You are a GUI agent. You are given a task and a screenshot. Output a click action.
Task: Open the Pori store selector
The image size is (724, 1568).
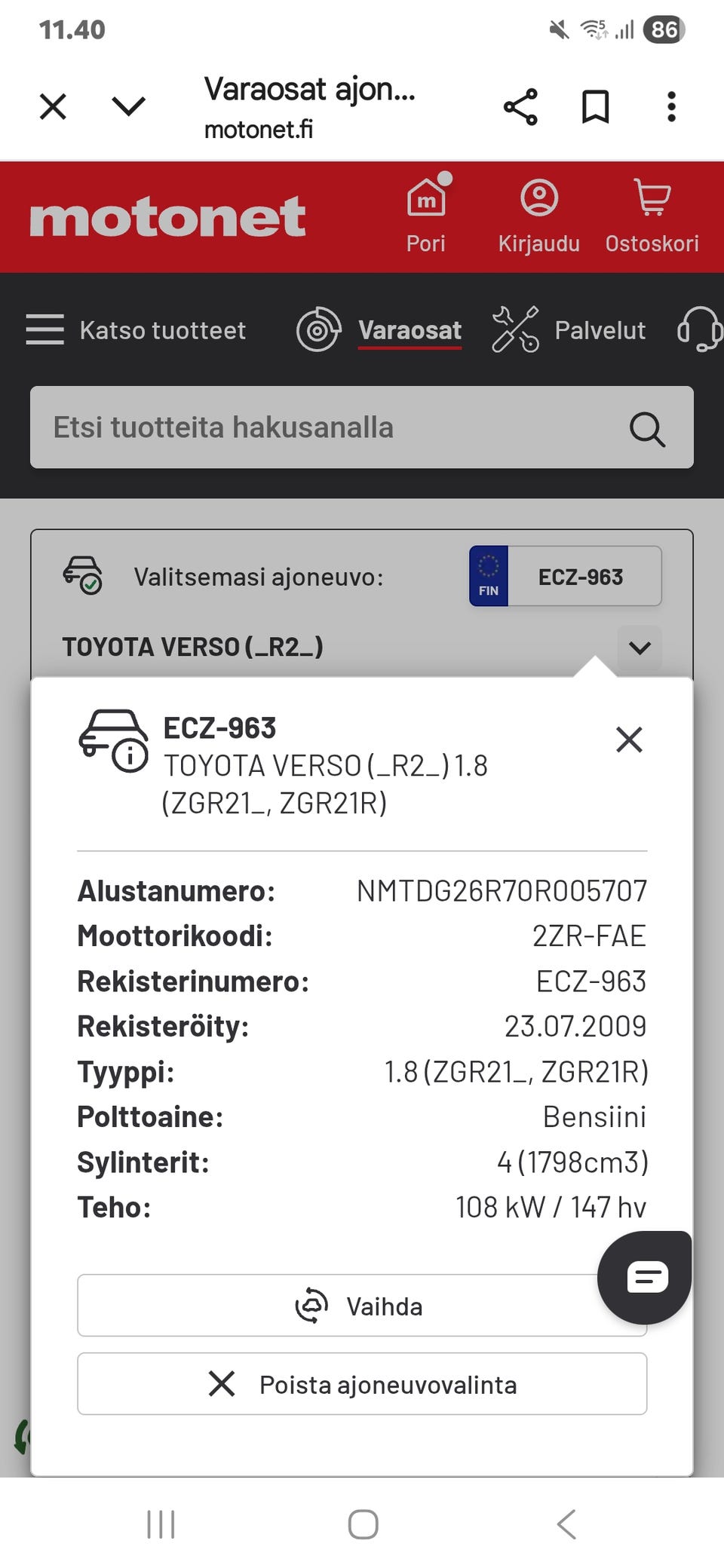[426, 216]
